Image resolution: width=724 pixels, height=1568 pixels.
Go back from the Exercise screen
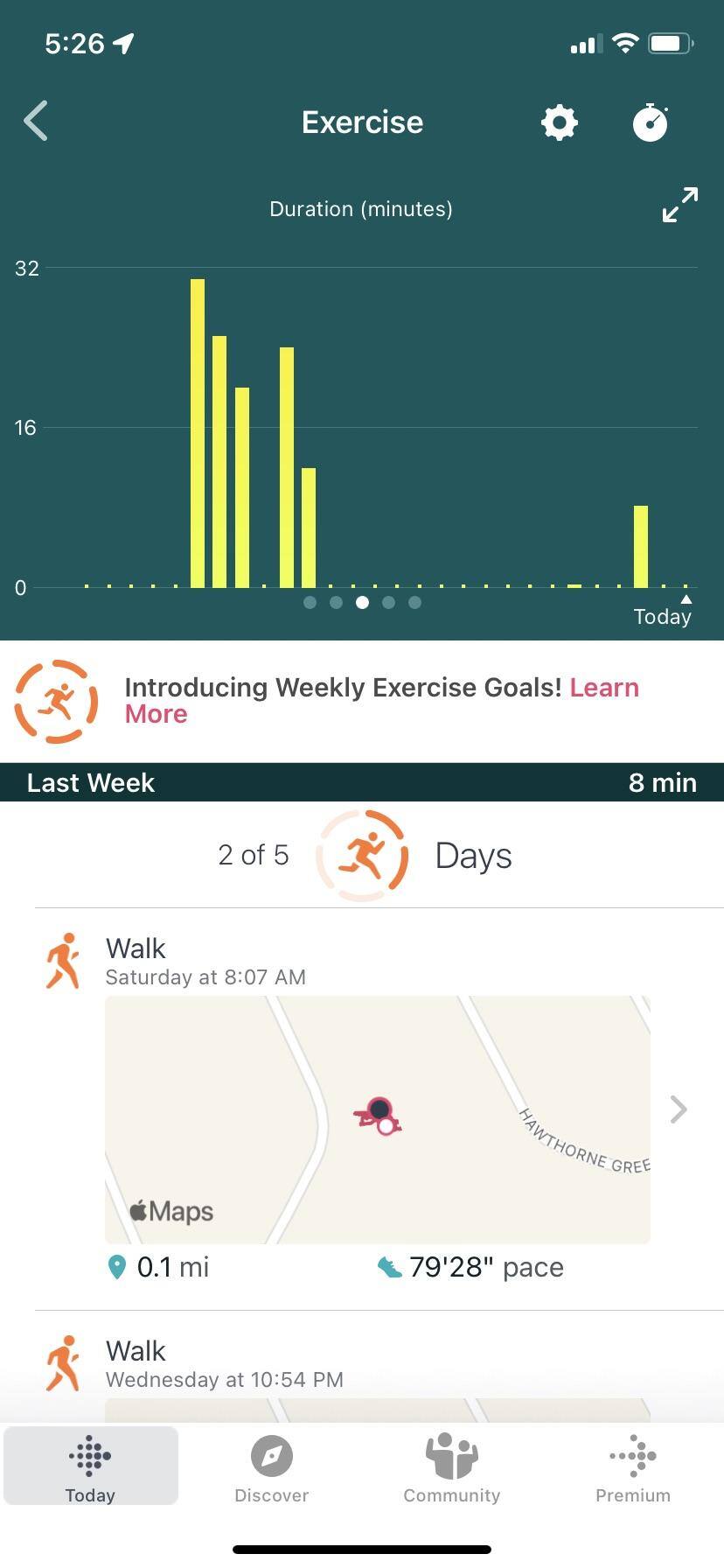point(36,121)
